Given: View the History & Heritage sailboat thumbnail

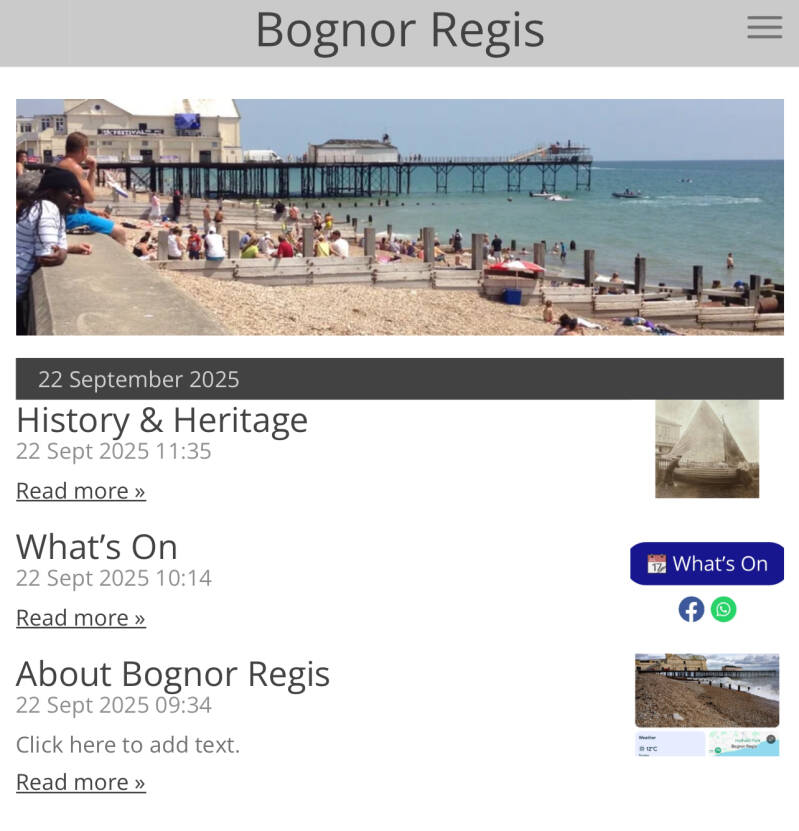Looking at the screenshot, I should coord(706,449).
